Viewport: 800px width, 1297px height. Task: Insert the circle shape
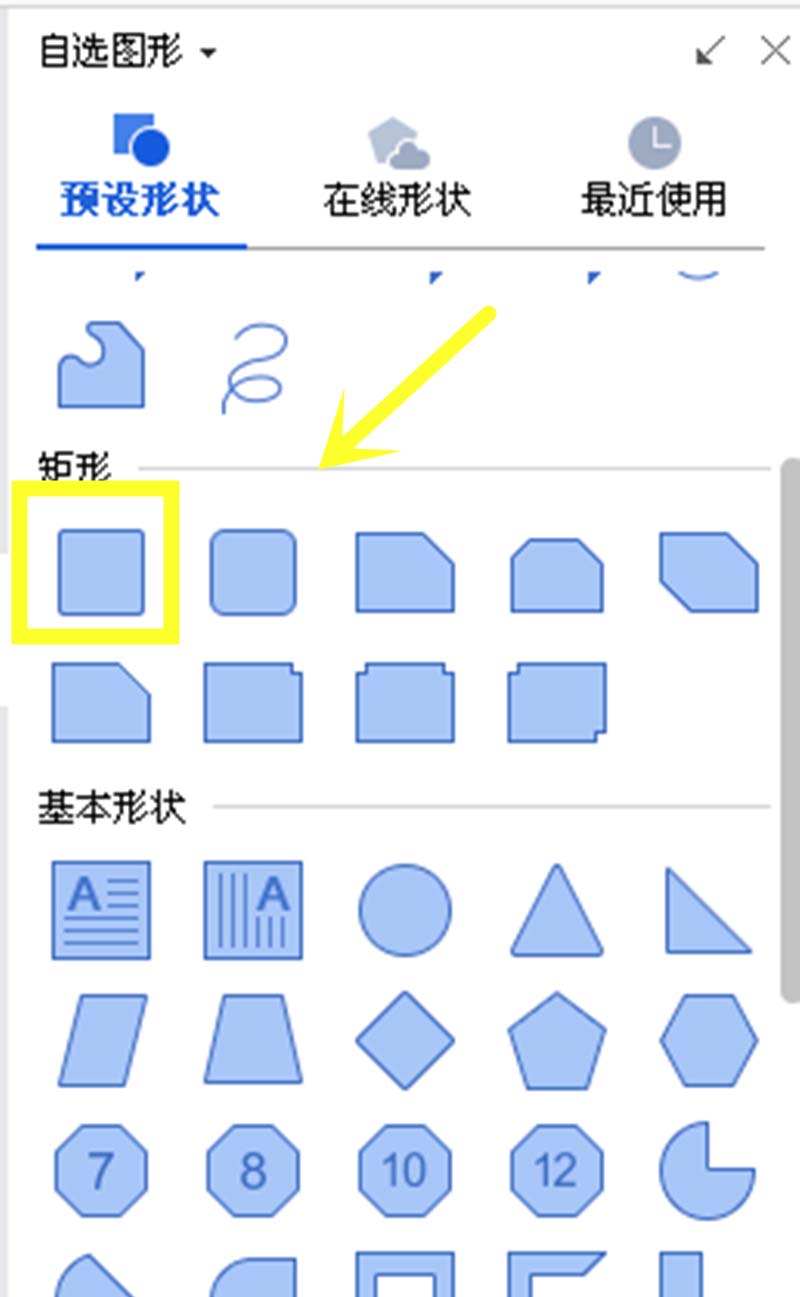[x=405, y=910]
